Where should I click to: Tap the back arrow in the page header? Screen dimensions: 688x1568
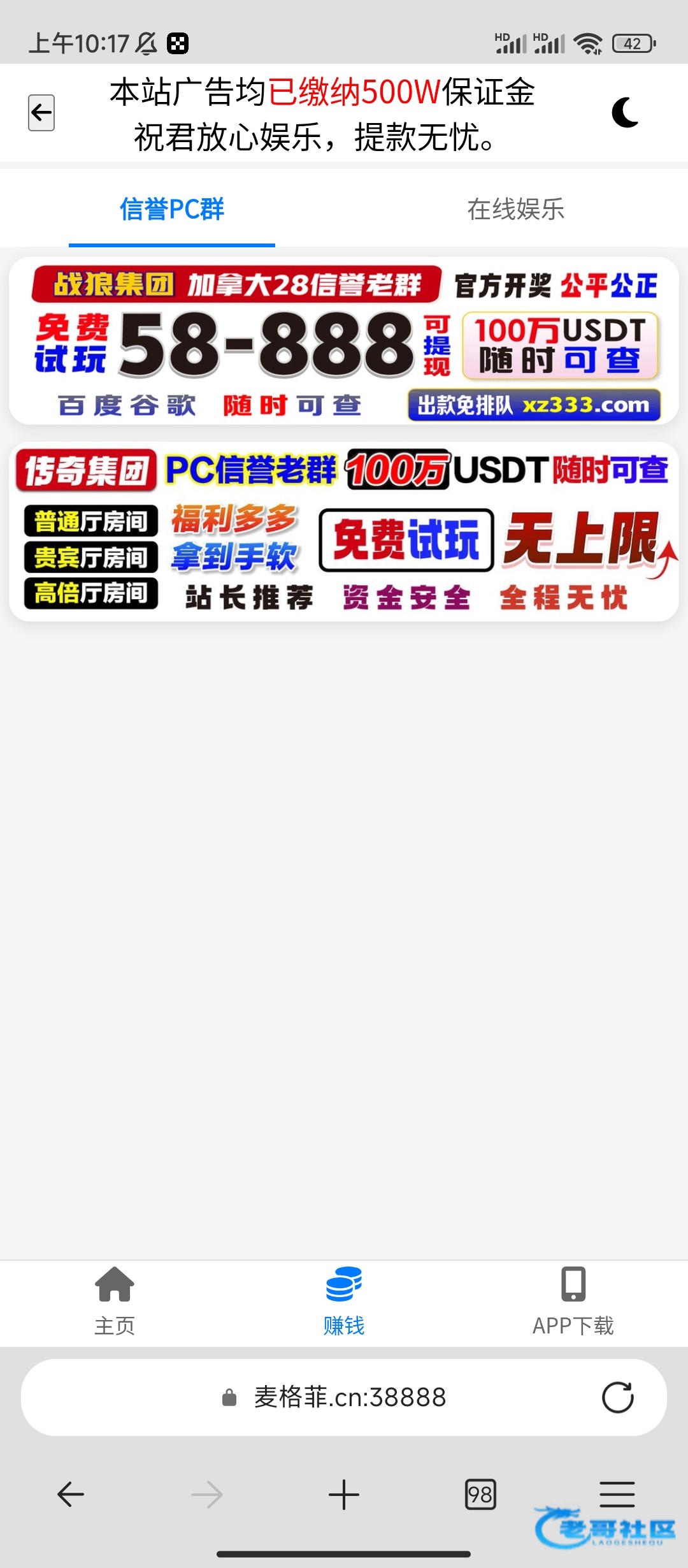click(x=41, y=113)
